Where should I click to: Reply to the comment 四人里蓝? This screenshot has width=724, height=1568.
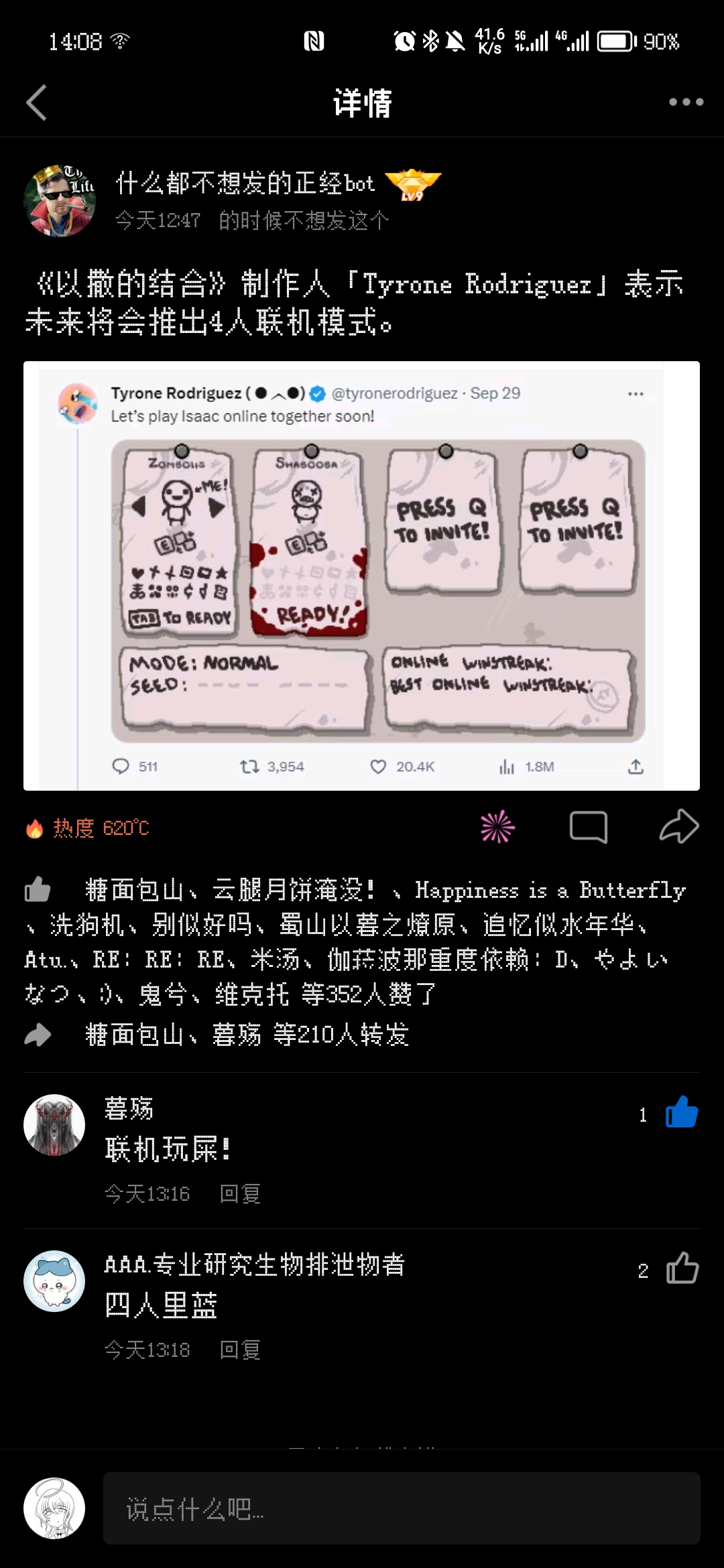coord(240,1350)
